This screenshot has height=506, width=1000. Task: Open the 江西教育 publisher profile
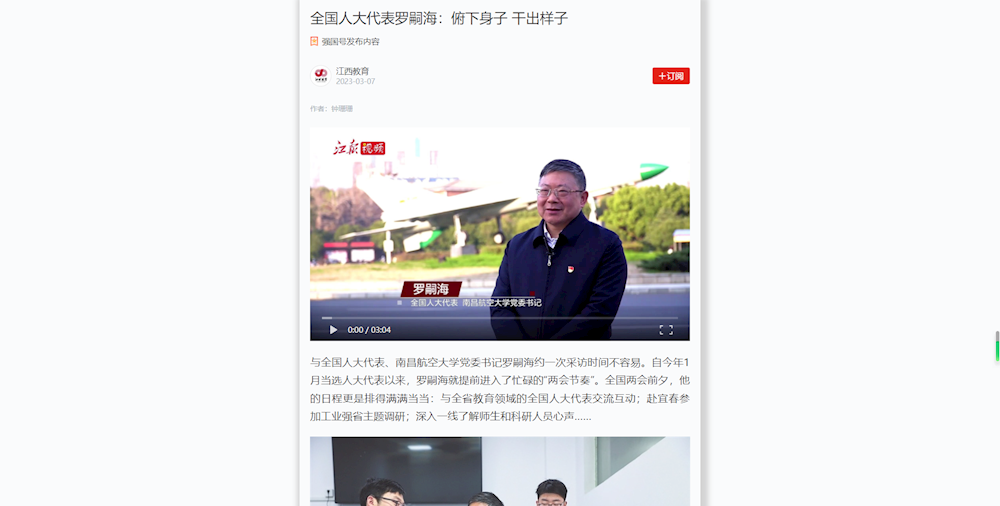tap(352, 71)
